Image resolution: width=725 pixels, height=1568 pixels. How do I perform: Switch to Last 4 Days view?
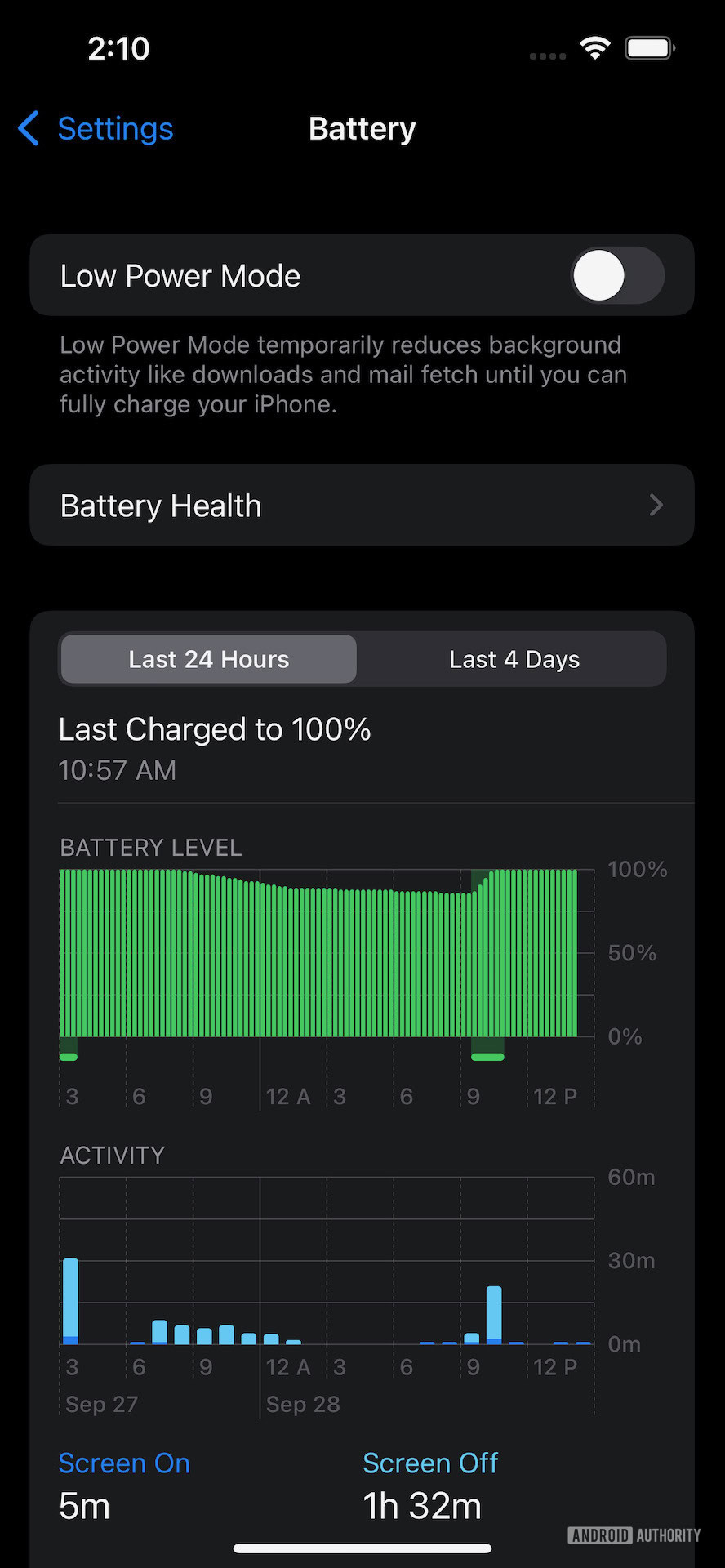click(x=514, y=659)
